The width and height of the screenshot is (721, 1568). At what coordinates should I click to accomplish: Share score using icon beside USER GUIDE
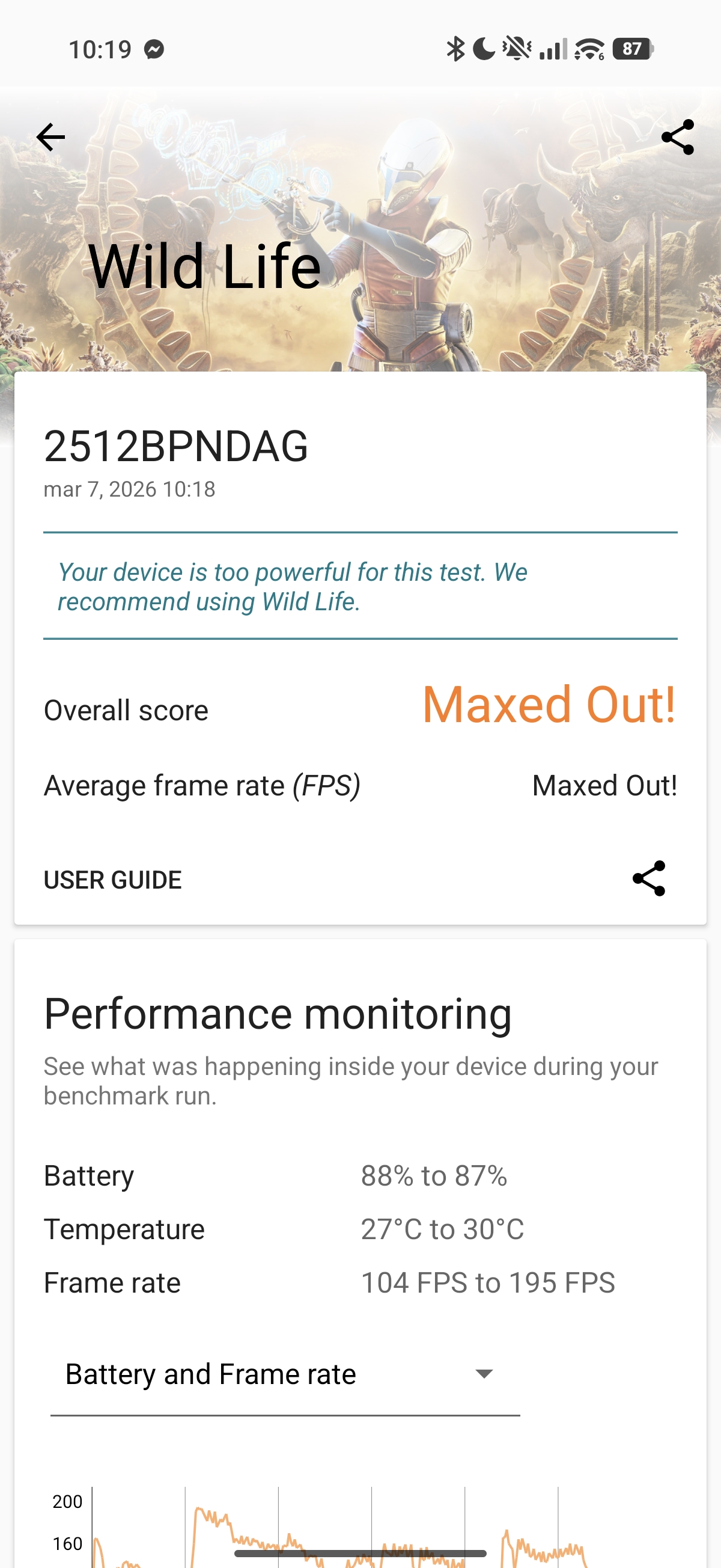pyautogui.click(x=648, y=878)
